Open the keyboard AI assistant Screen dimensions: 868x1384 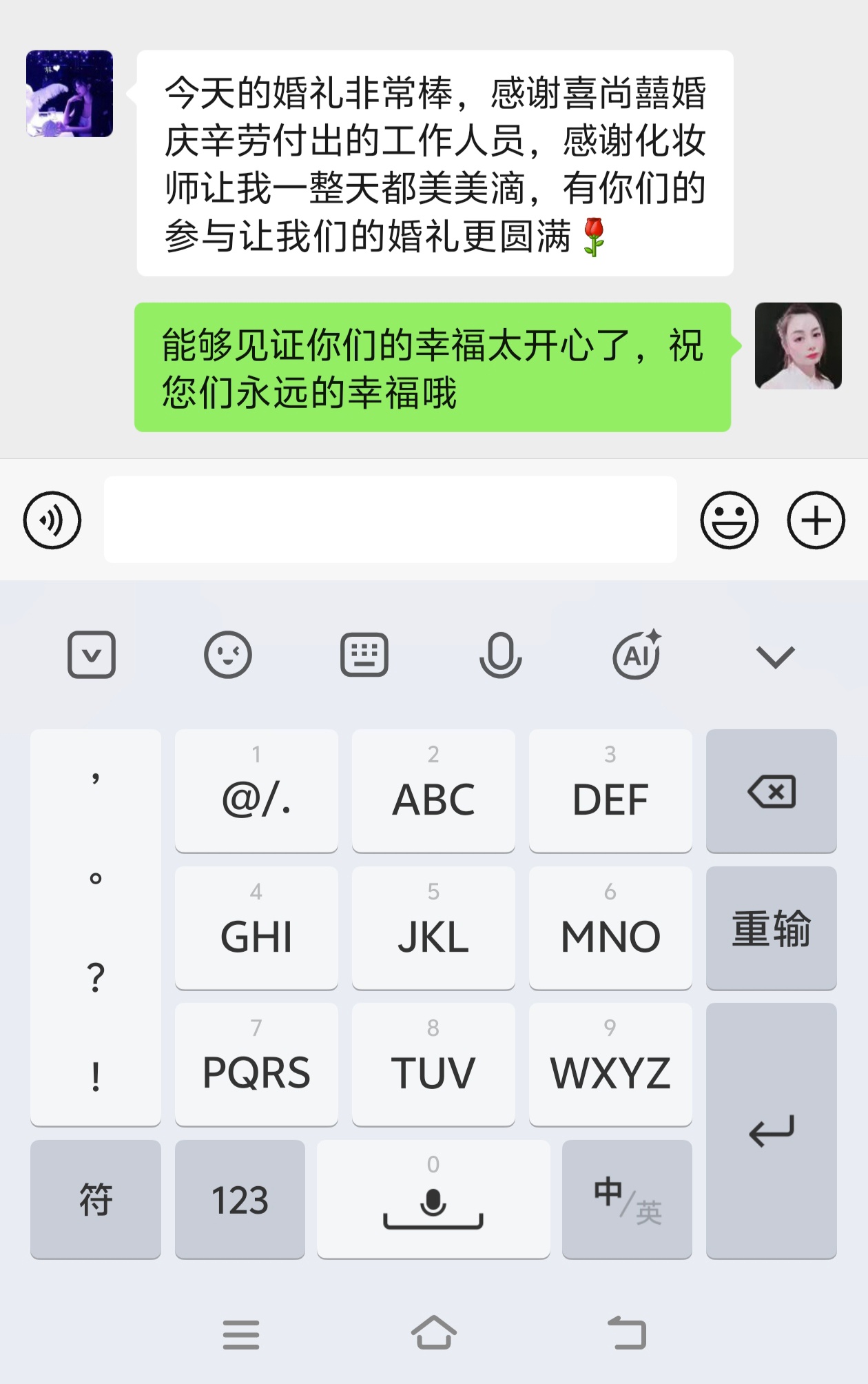point(637,655)
